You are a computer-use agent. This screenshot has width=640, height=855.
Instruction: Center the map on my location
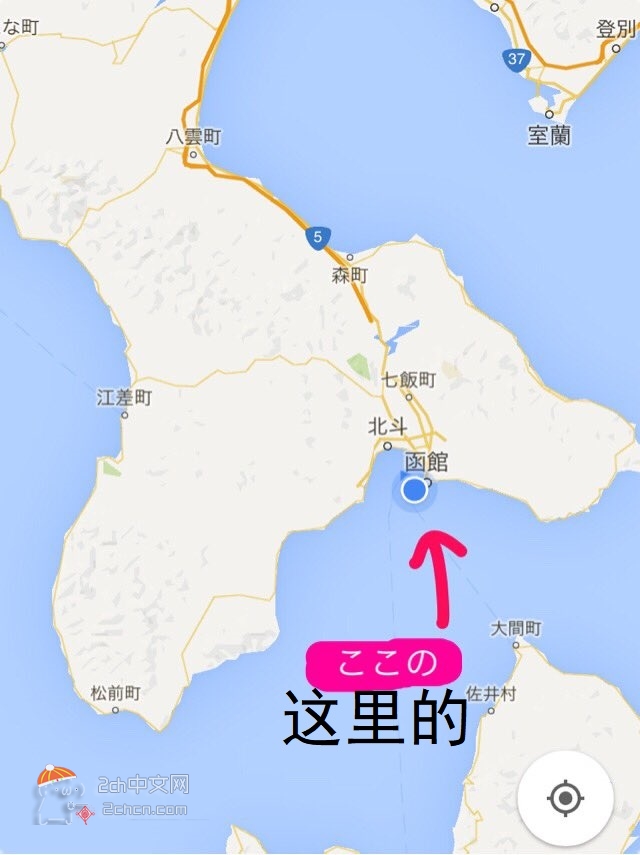565,798
